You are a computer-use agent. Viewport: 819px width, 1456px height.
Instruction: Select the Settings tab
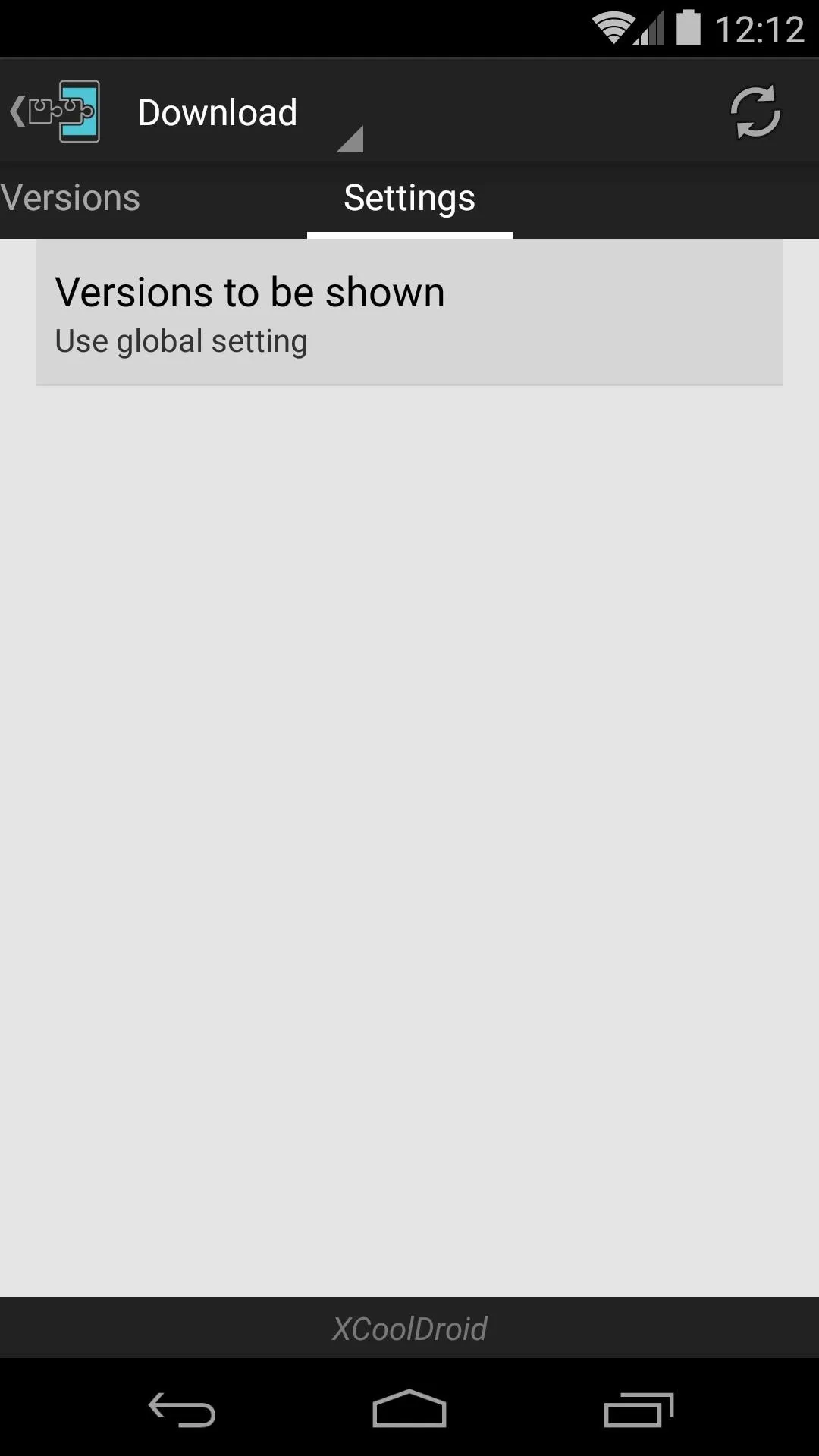point(409,199)
